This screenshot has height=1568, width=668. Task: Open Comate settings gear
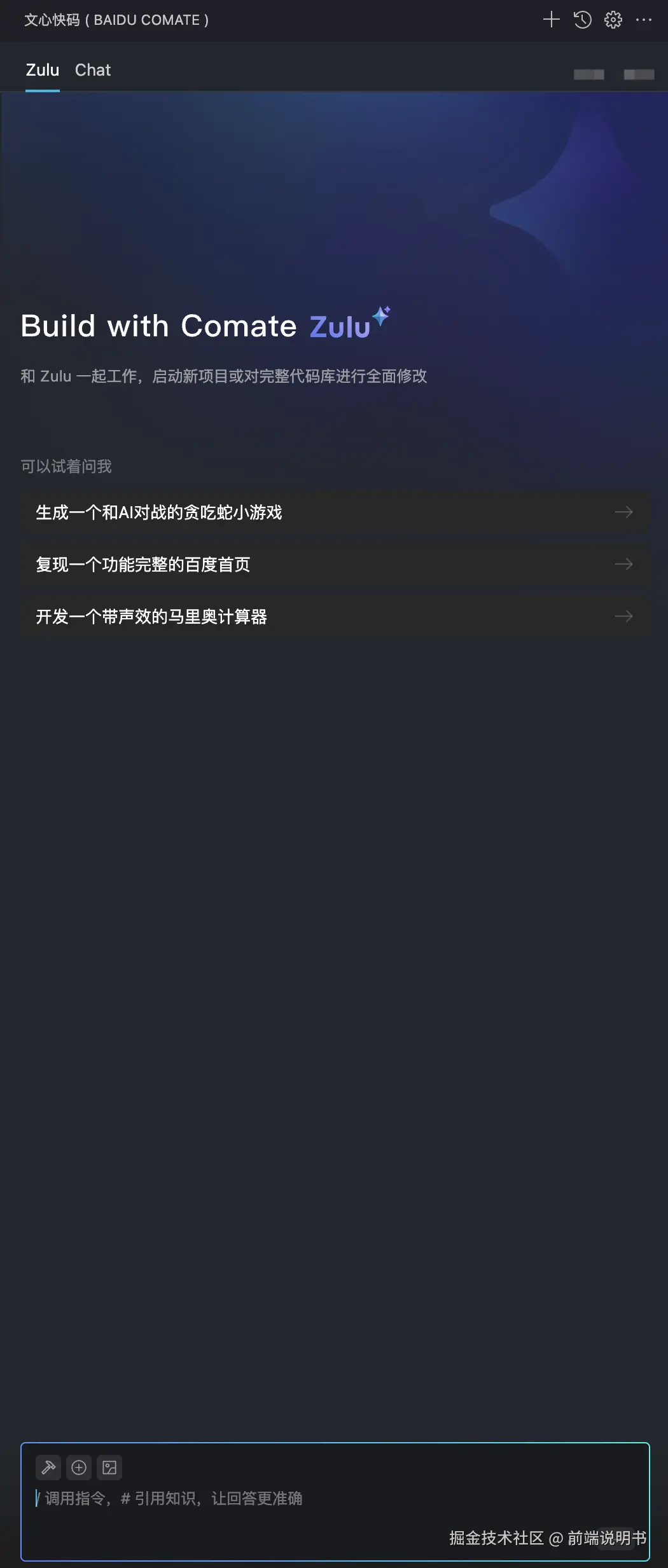pos(613,20)
